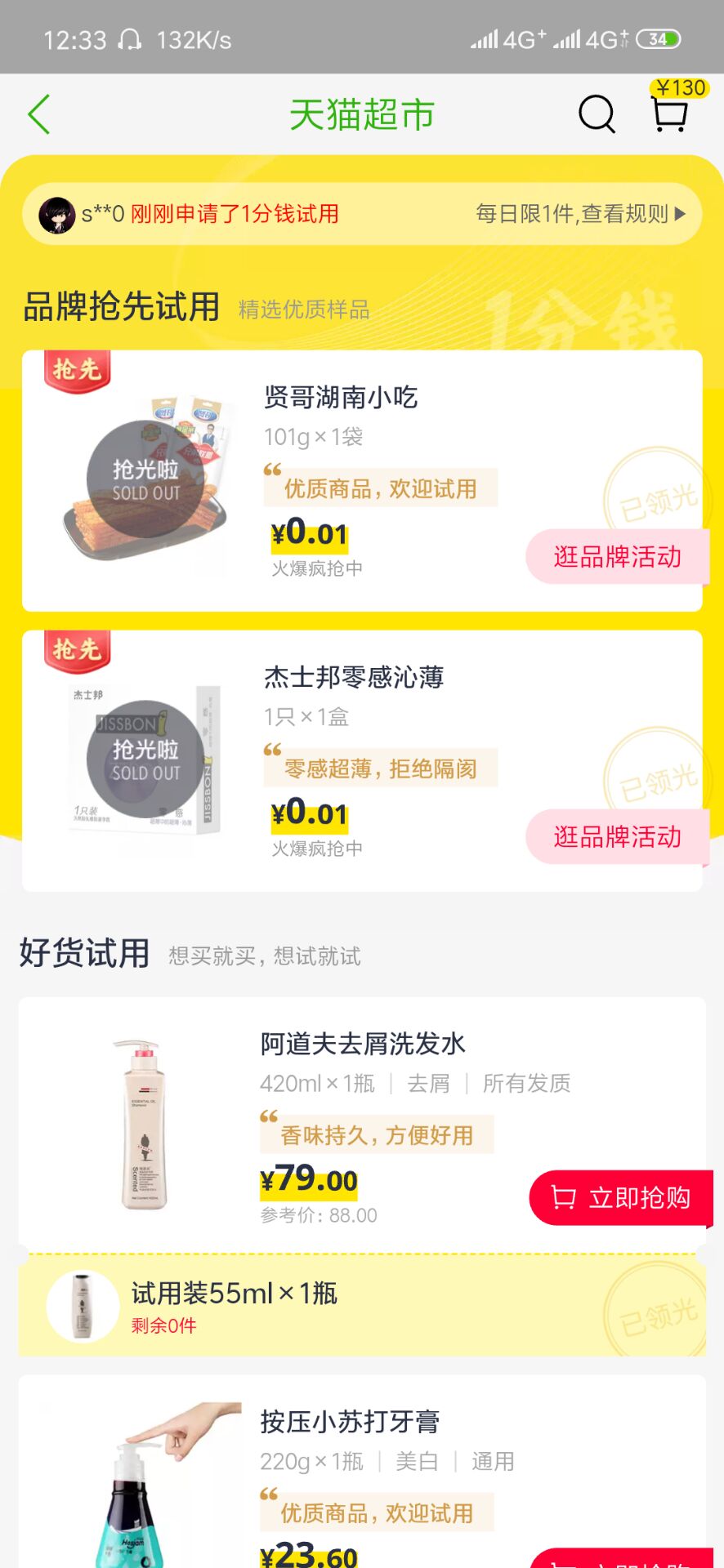The image size is (724, 1568).
Task: Tap 逛品牌活动 on the Jissbon product
Action: pyautogui.click(x=616, y=837)
